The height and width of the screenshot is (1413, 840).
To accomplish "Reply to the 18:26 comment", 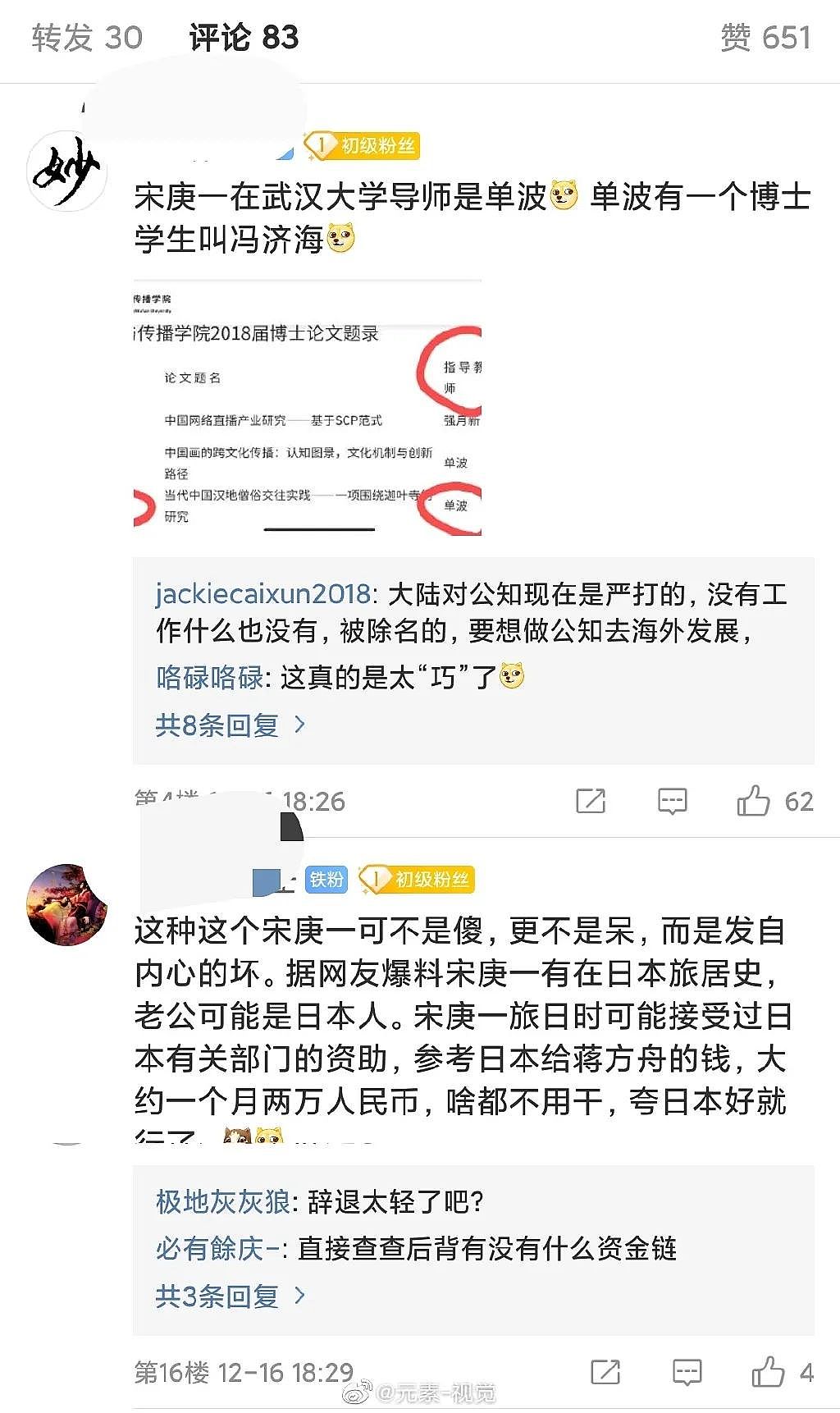I will point(672,801).
